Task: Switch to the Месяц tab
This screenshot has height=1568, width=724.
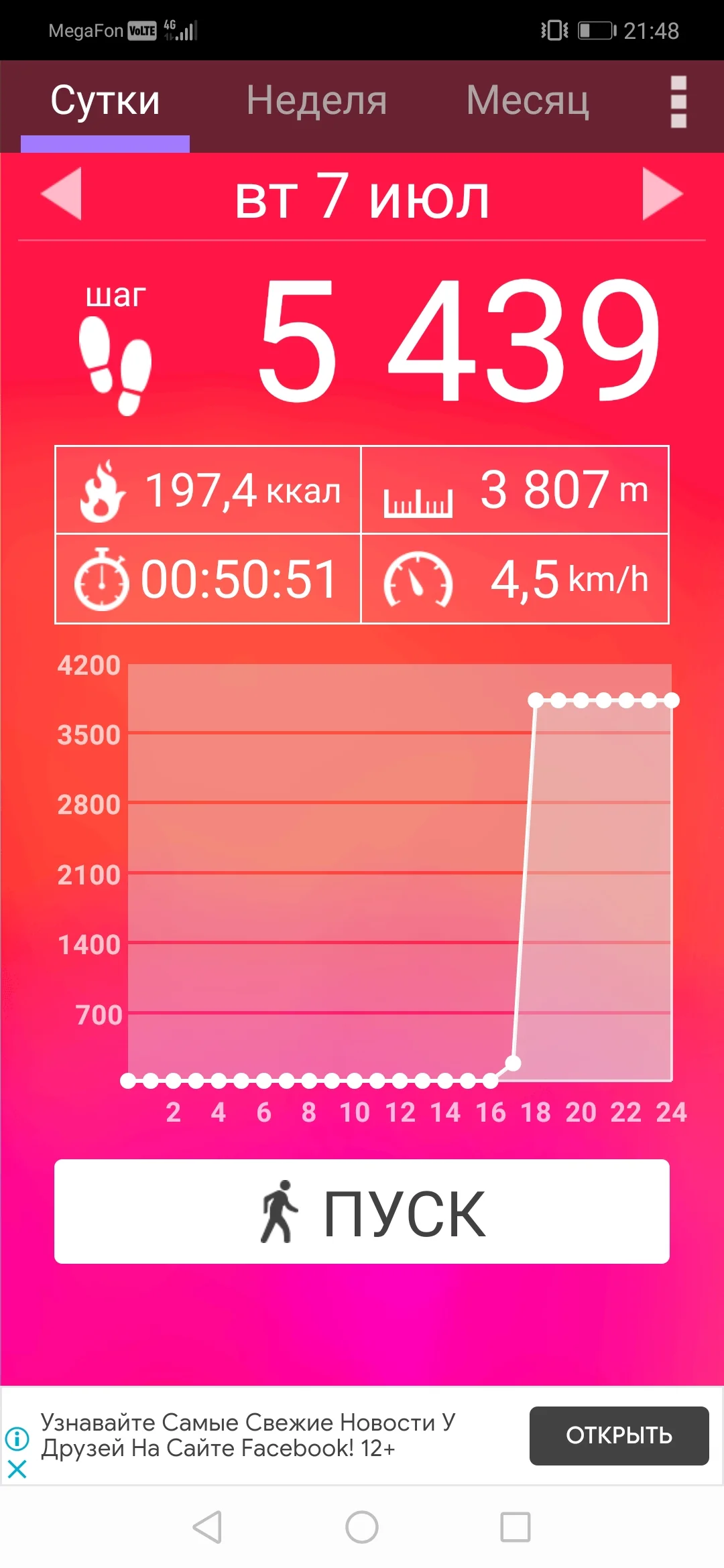Action: (527, 102)
